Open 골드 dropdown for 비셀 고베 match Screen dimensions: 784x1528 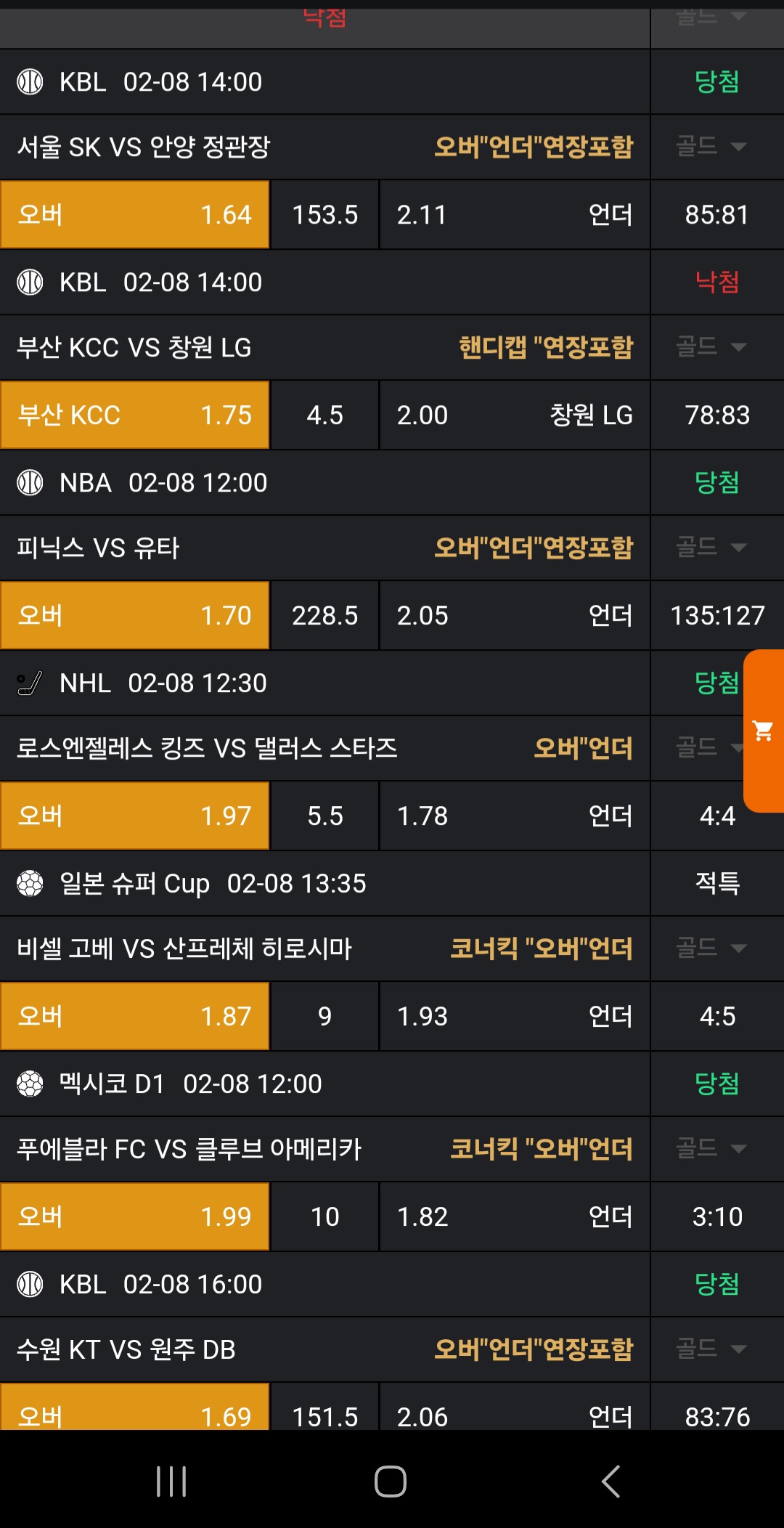pyautogui.click(x=711, y=948)
